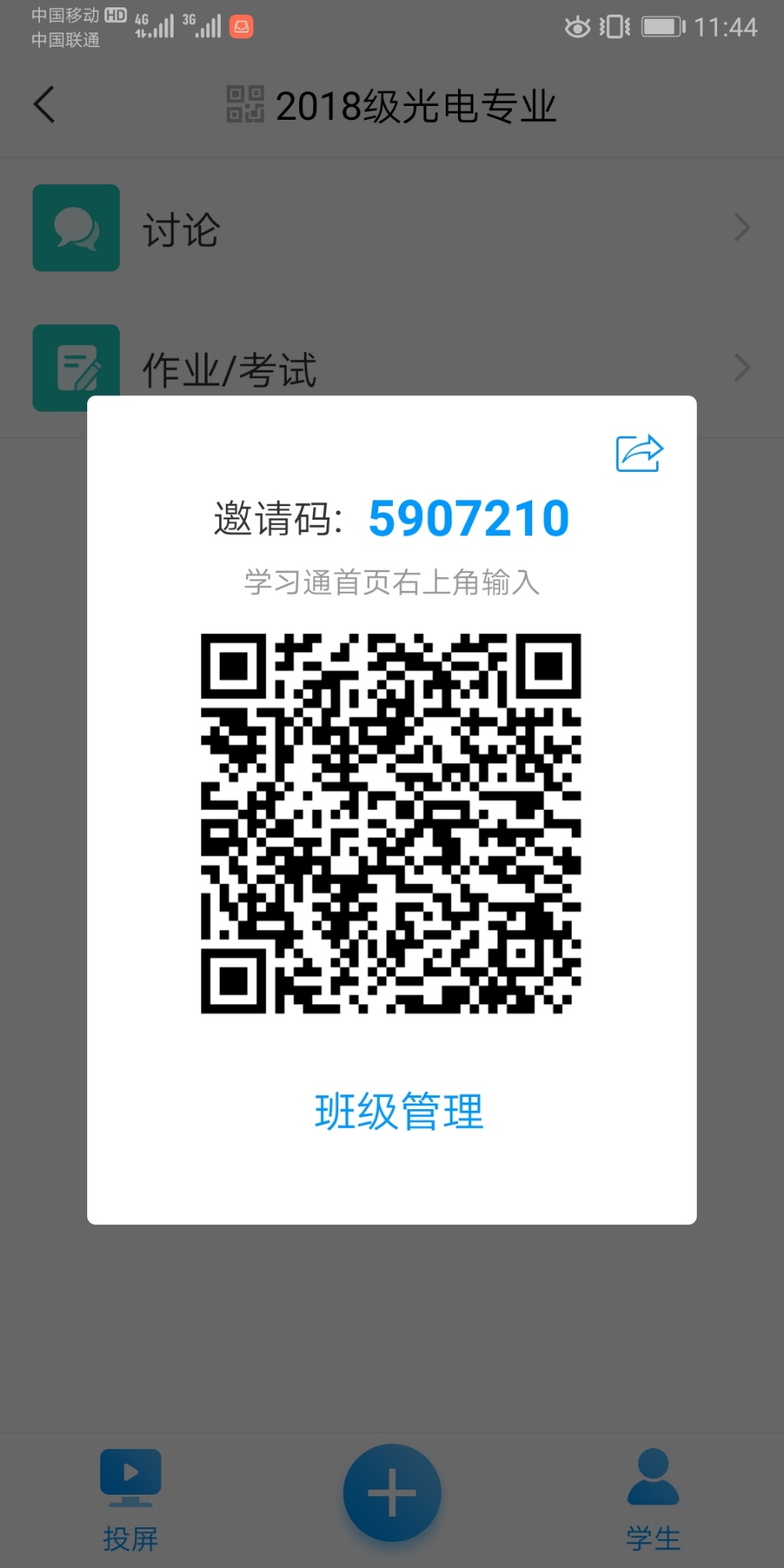Open the 讨论 discussion row
The height and width of the screenshot is (1568, 784).
[x=391, y=228]
